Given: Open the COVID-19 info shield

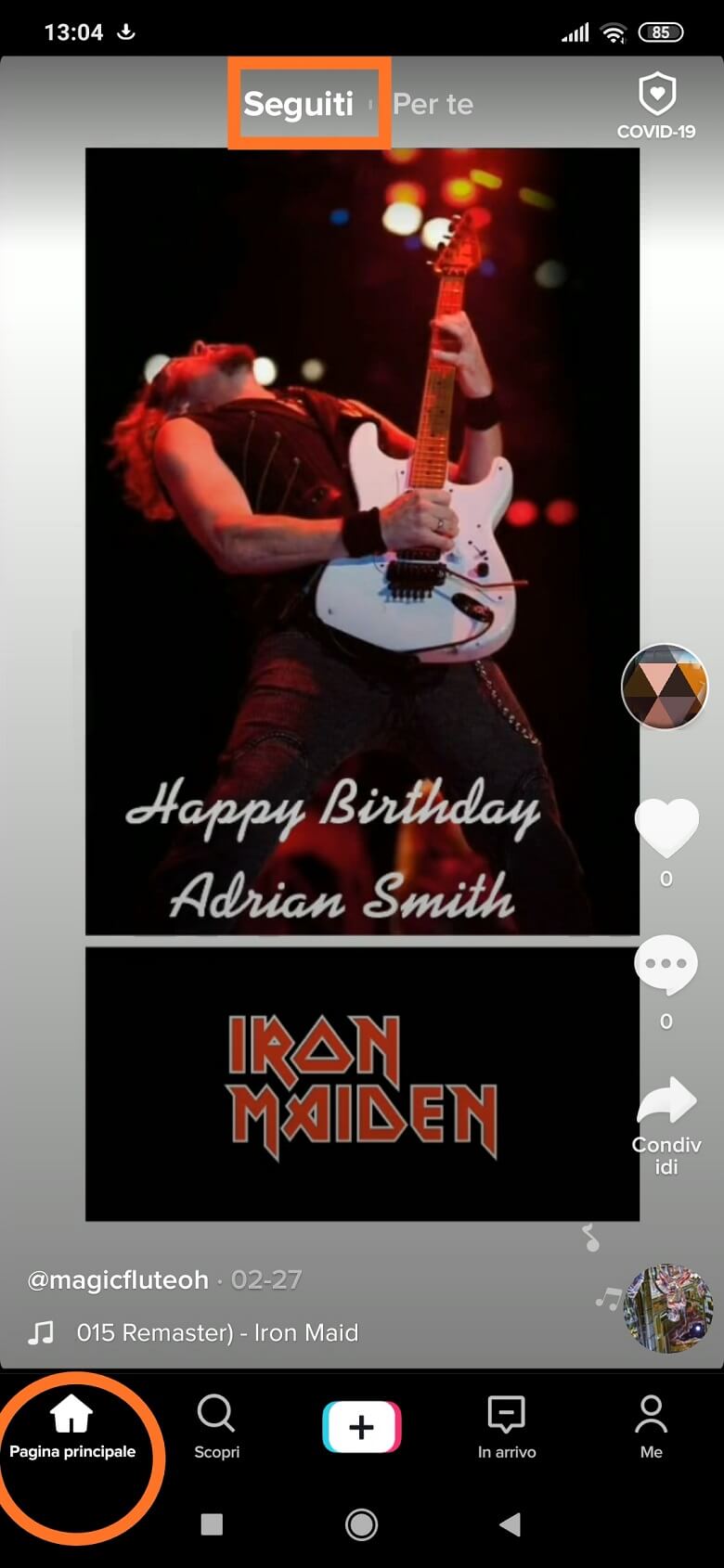Looking at the screenshot, I should click(656, 106).
